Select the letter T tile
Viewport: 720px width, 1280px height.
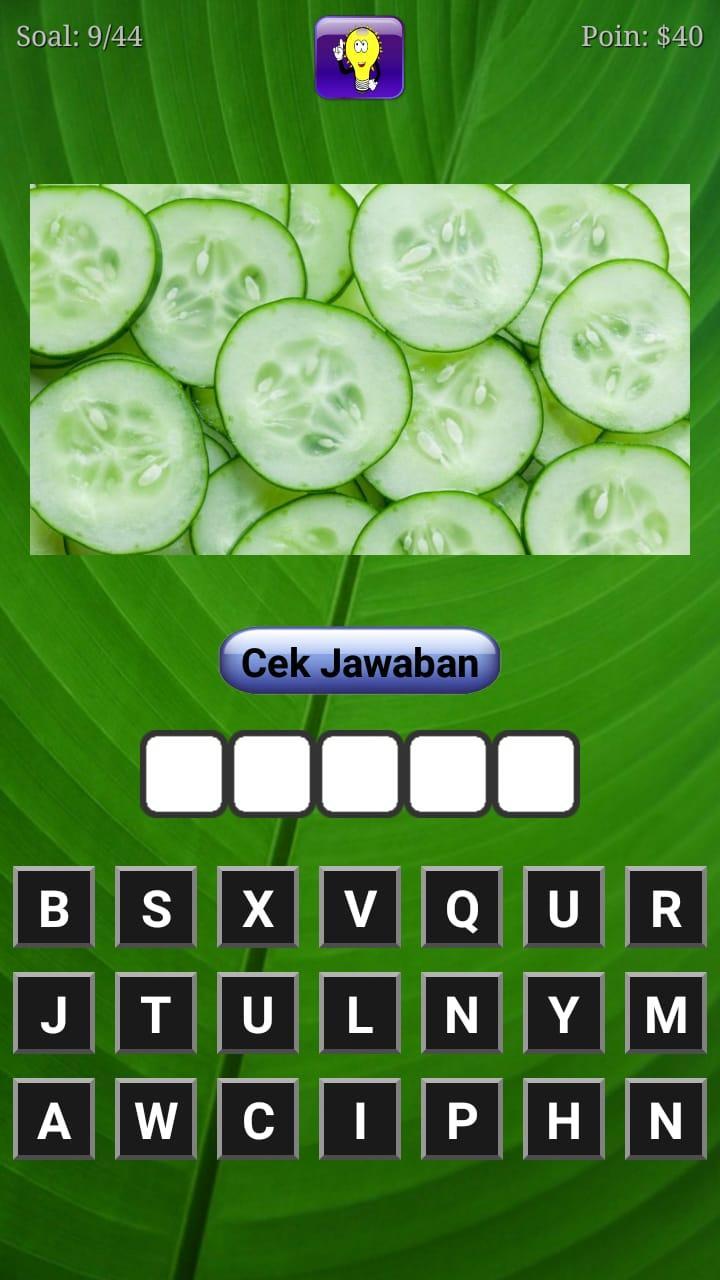tap(156, 1013)
